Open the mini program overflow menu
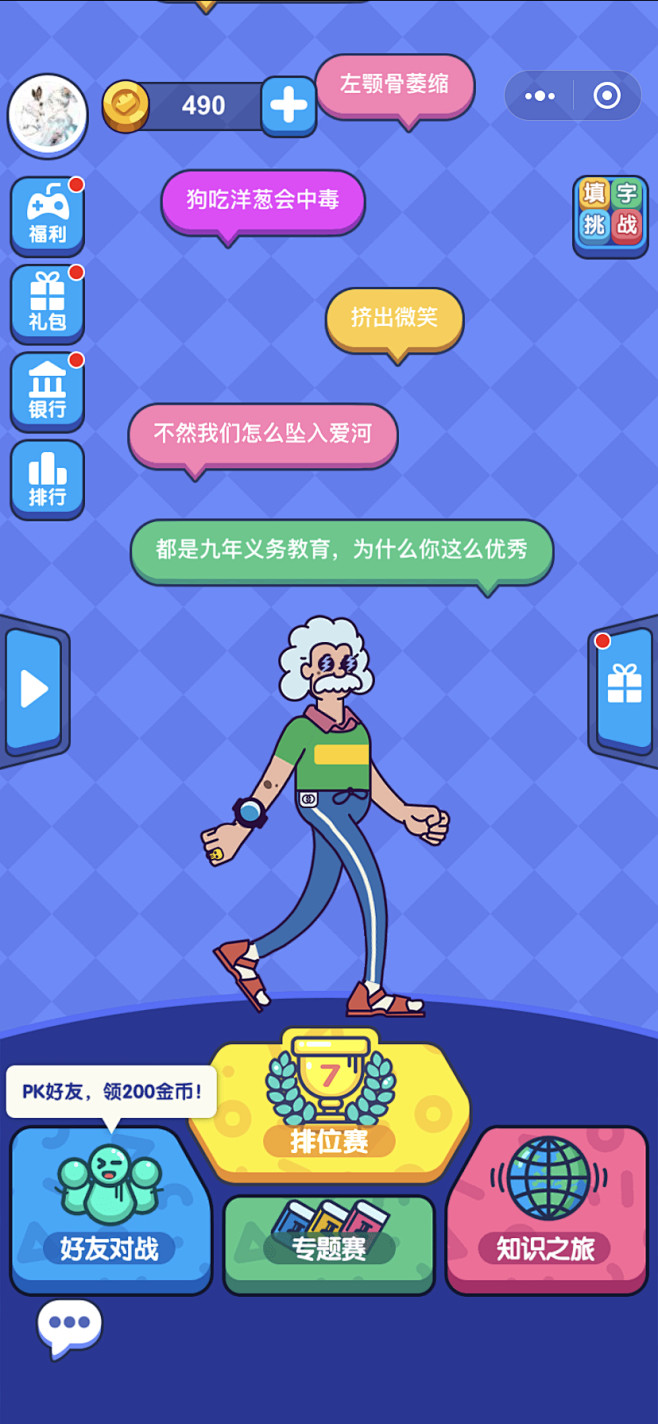 540,96
